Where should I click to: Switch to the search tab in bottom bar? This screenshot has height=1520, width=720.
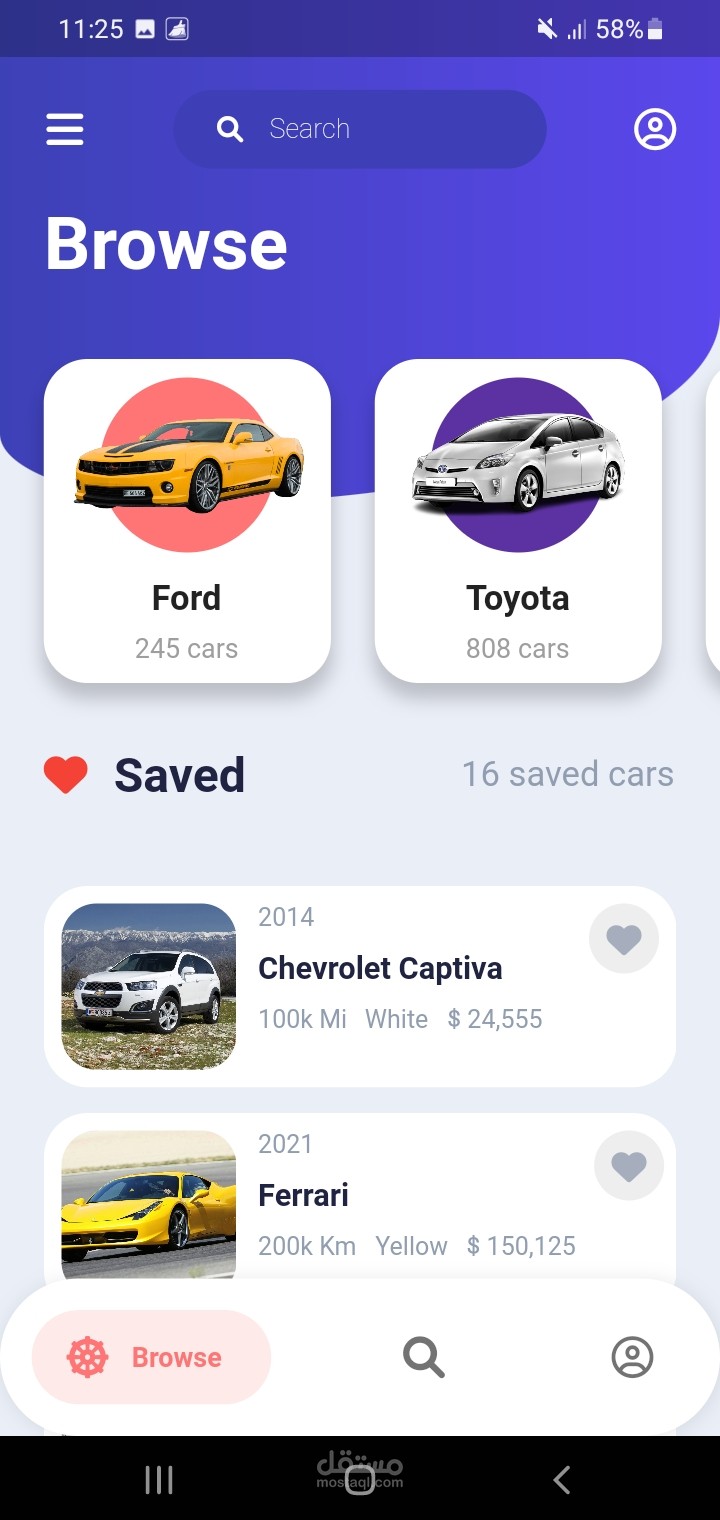(x=423, y=1357)
